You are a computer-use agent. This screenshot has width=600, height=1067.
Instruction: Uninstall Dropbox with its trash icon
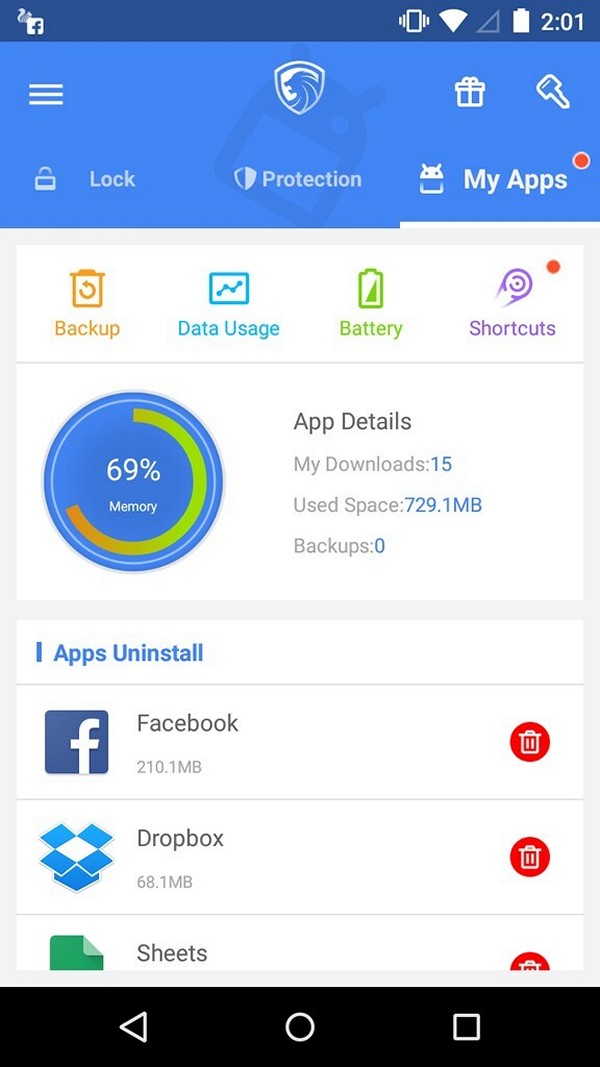pyautogui.click(x=530, y=857)
